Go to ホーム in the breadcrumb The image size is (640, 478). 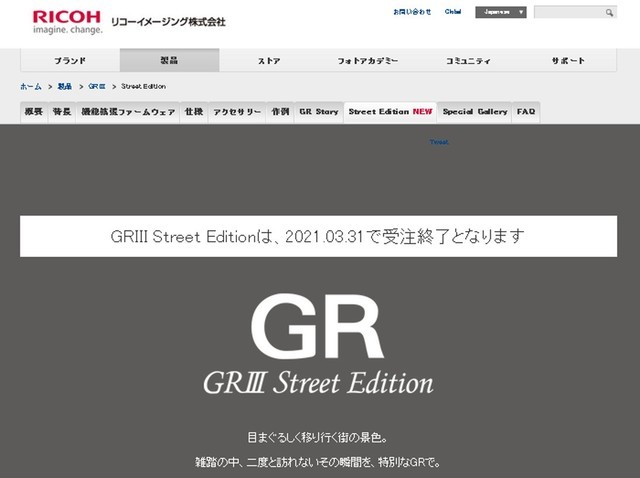31,87
